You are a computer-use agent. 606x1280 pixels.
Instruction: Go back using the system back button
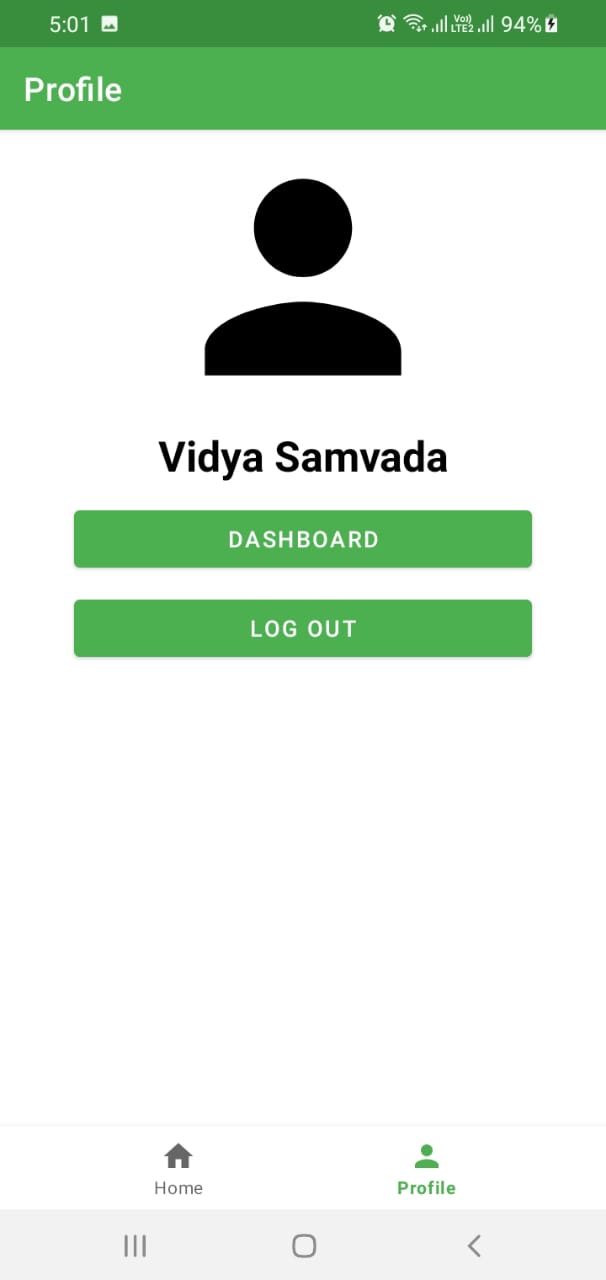click(x=474, y=1245)
